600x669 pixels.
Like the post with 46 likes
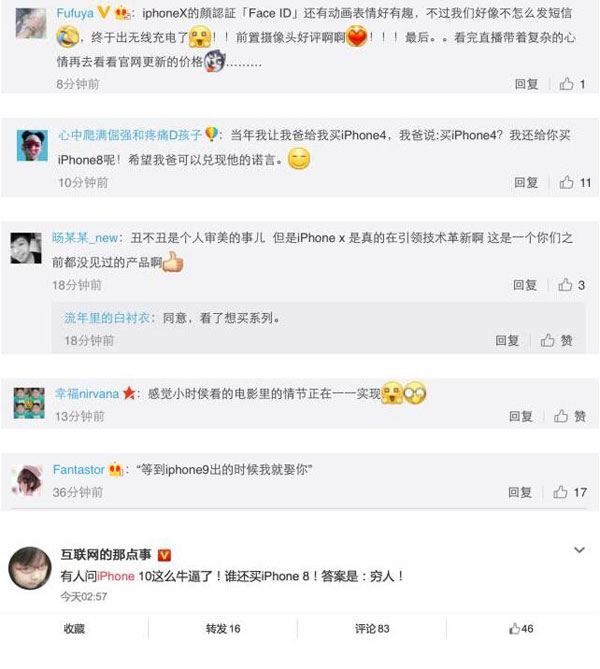click(x=521, y=629)
